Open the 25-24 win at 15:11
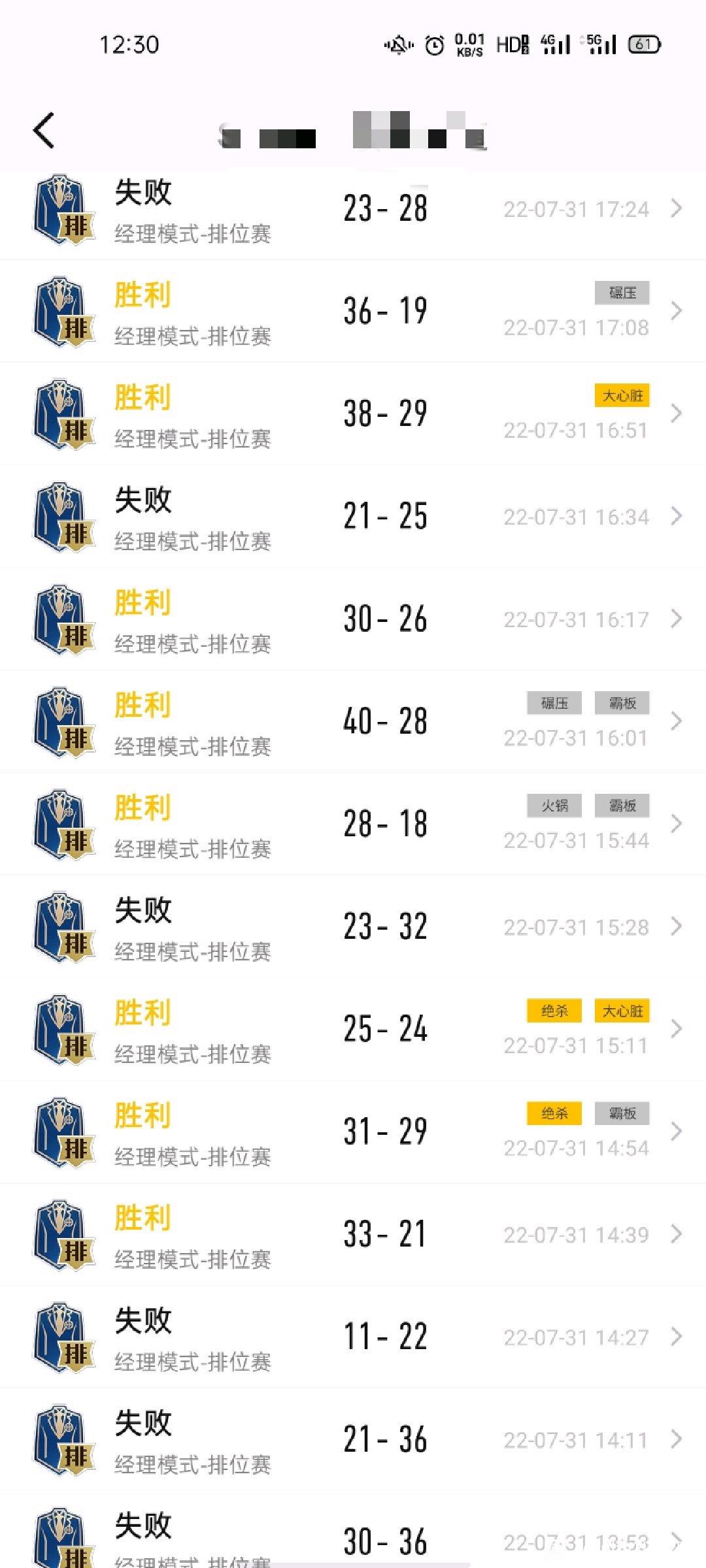This screenshot has width=706, height=1568. click(x=353, y=1029)
